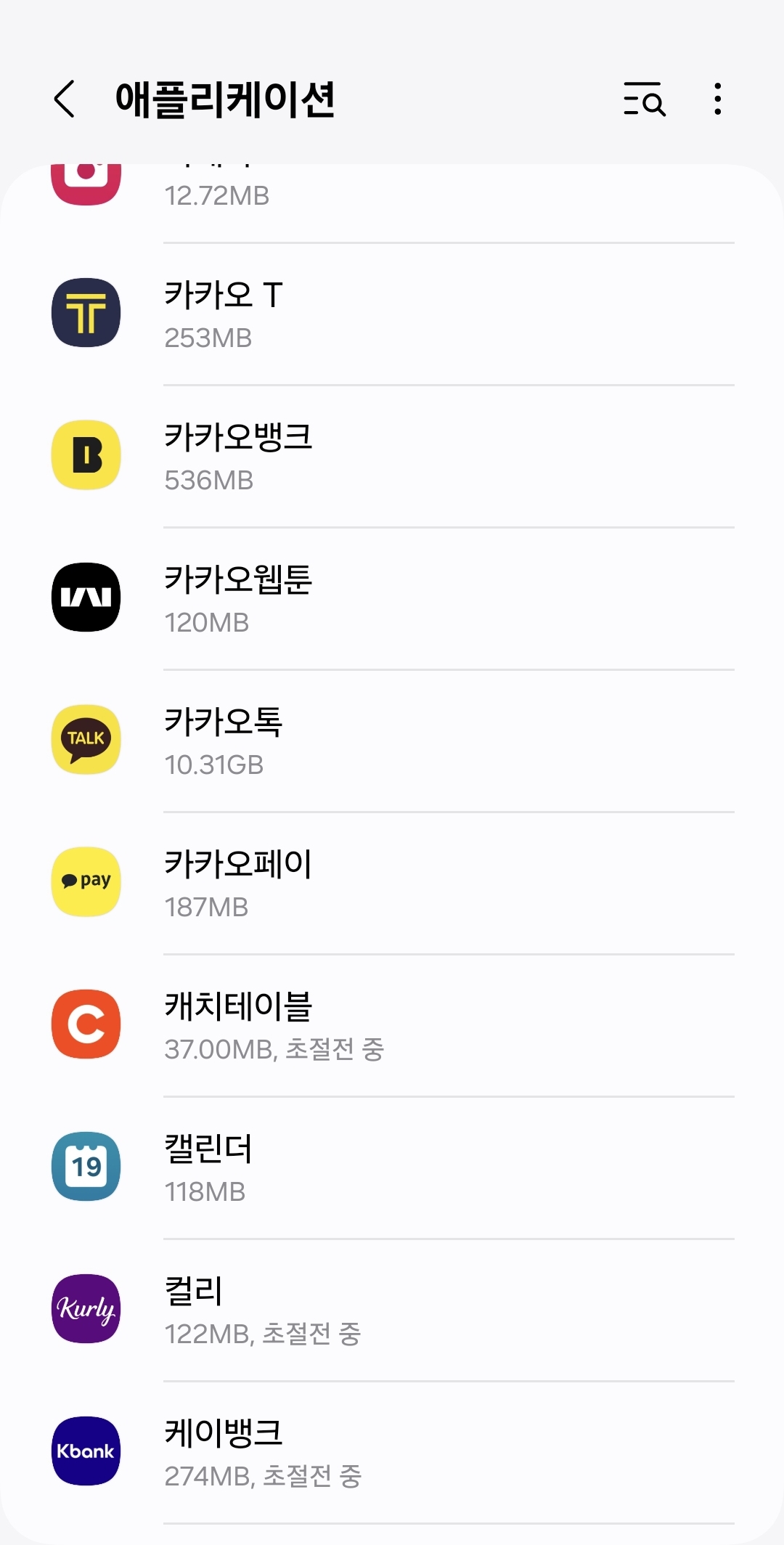
Task: Tap the 카카오톡 app entry
Action: [x=392, y=741]
